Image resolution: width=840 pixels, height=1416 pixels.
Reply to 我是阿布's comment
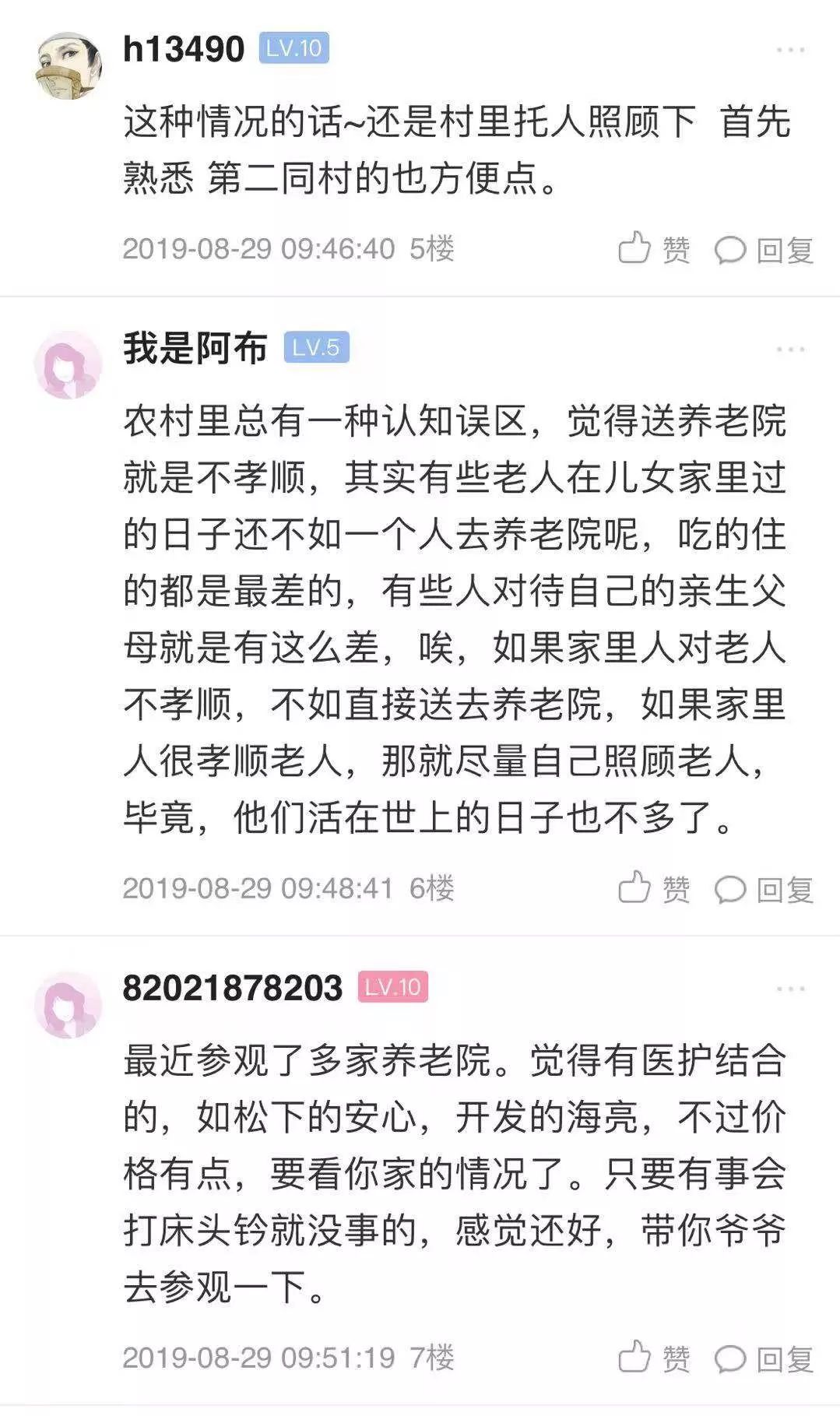pyautogui.click(x=764, y=888)
